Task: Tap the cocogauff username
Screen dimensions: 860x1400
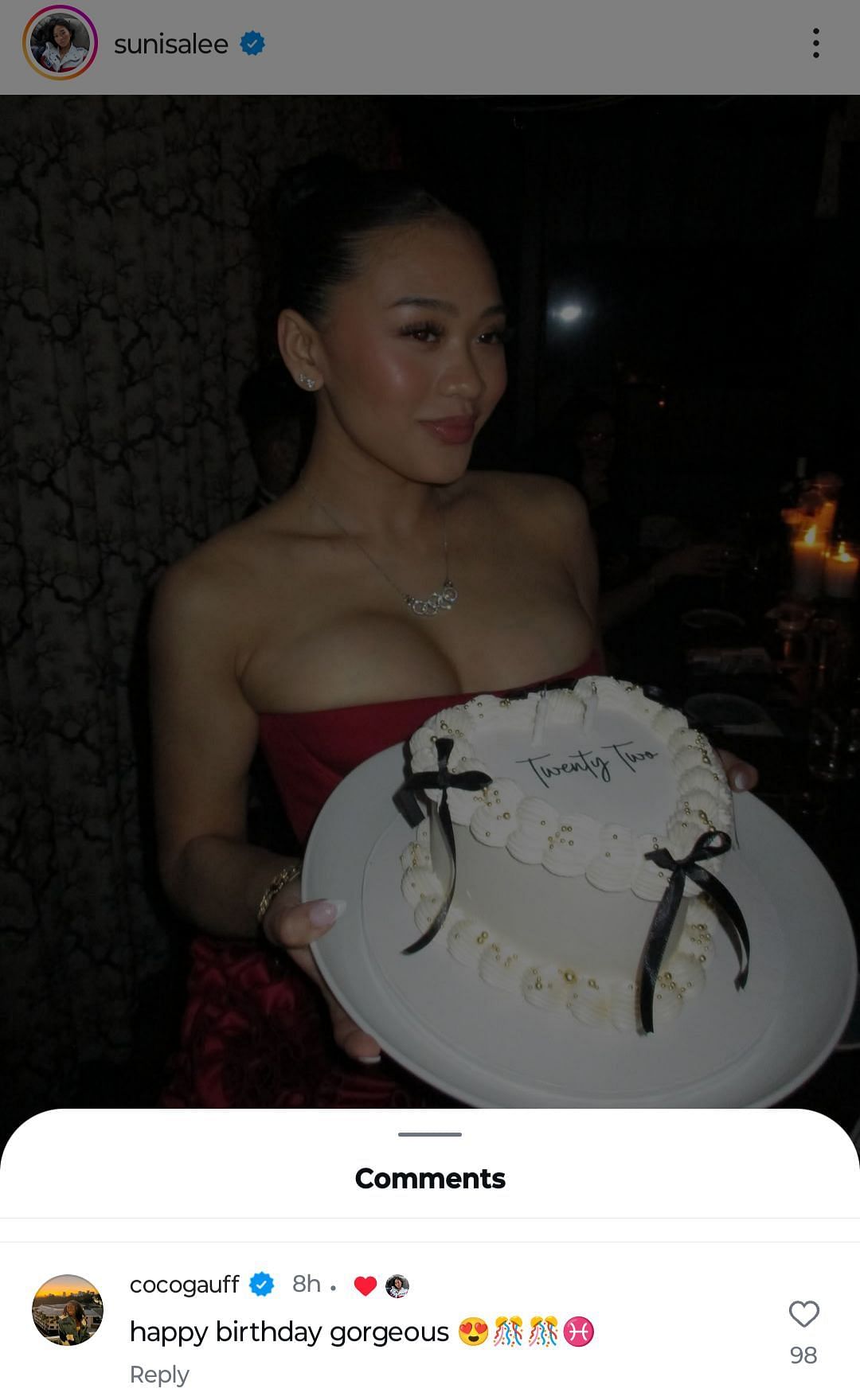Action: tap(184, 1284)
